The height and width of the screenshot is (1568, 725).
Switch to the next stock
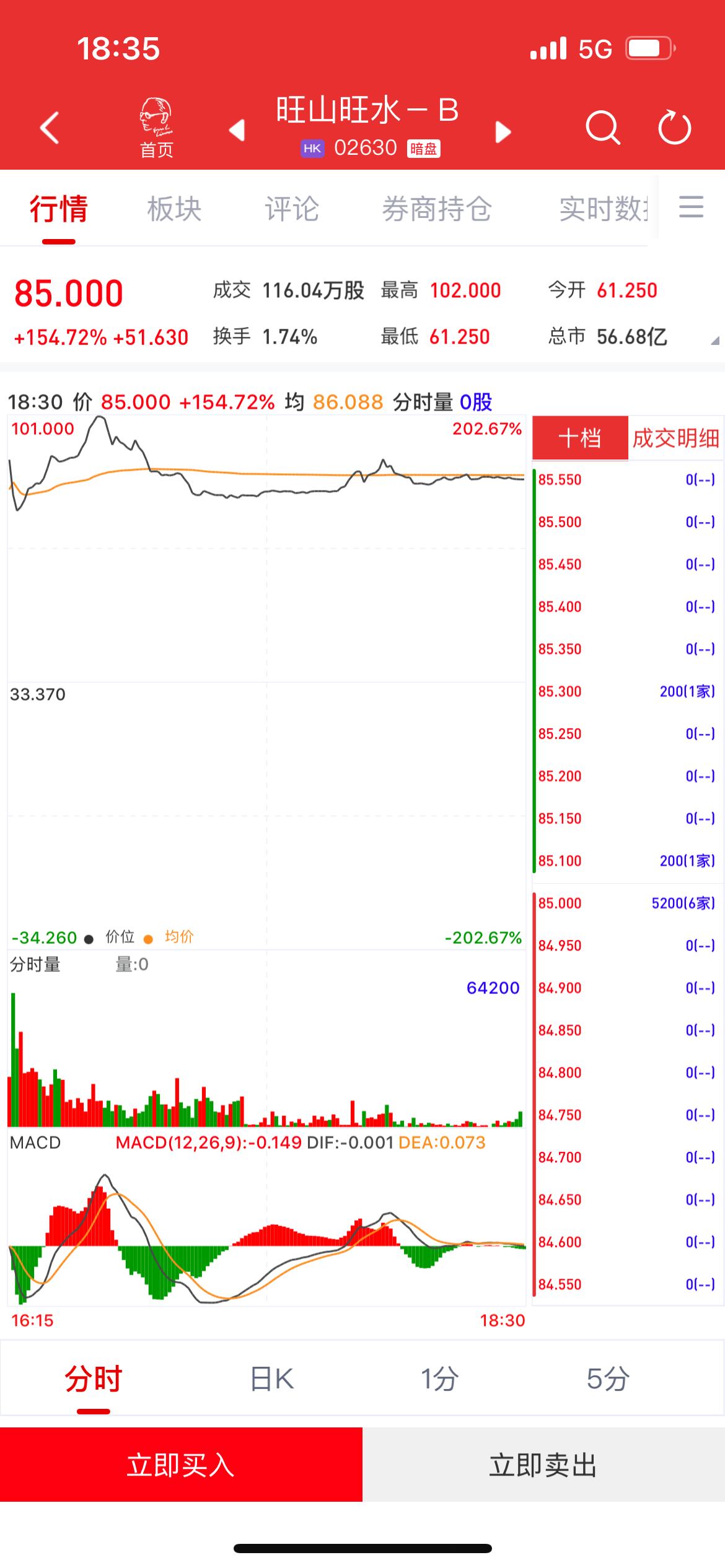click(503, 131)
